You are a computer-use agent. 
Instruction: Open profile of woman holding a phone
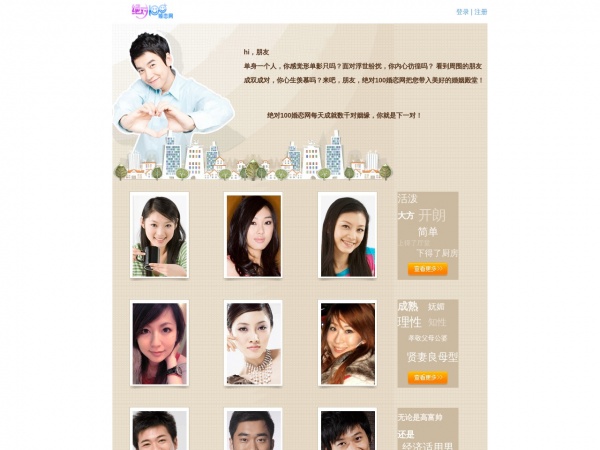tap(159, 235)
